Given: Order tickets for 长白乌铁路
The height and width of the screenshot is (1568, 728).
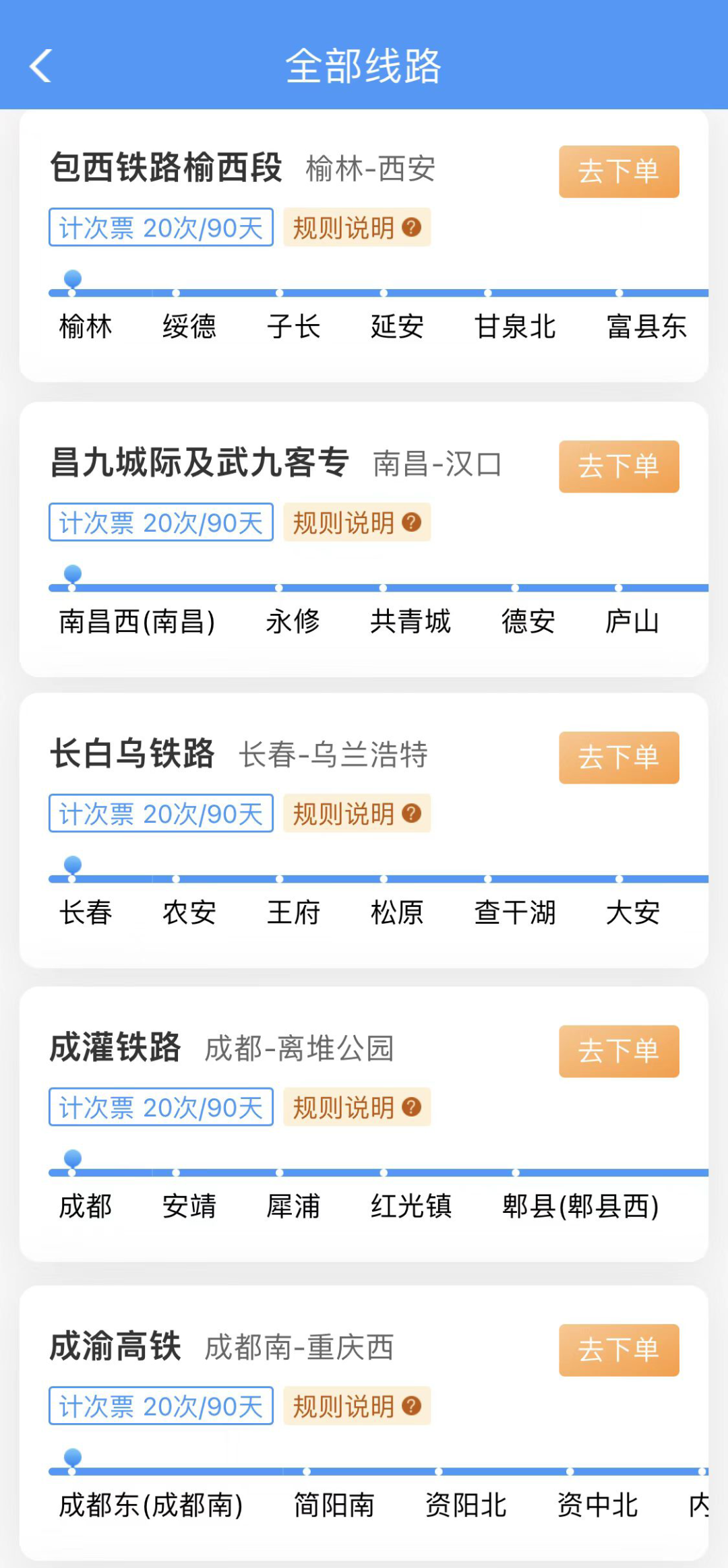Looking at the screenshot, I should click(618, 757).
